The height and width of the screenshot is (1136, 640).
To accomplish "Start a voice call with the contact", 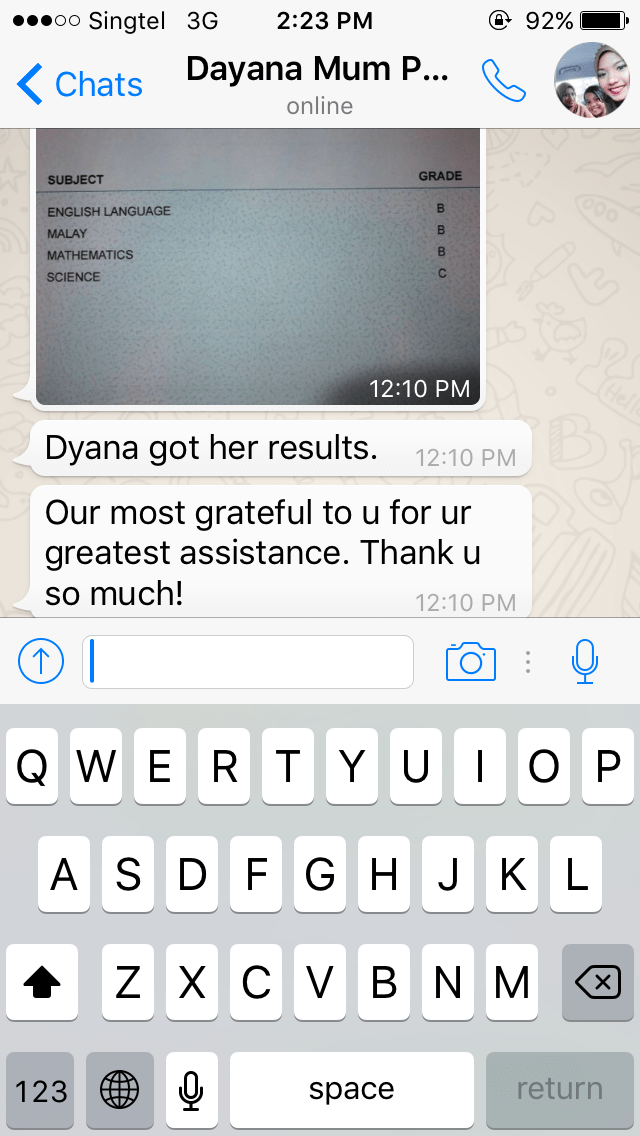I will pos(503,82).
